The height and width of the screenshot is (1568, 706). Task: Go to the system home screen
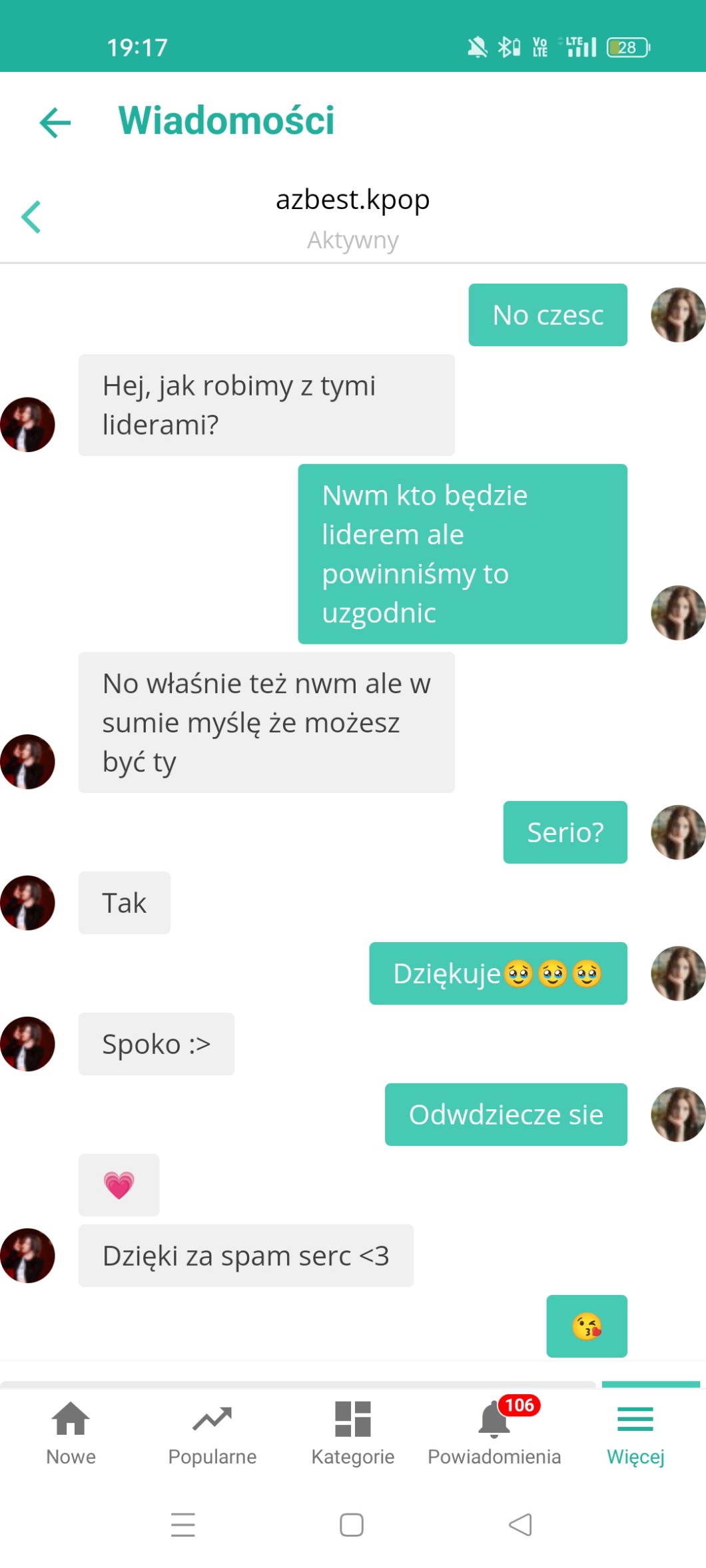352,1525
